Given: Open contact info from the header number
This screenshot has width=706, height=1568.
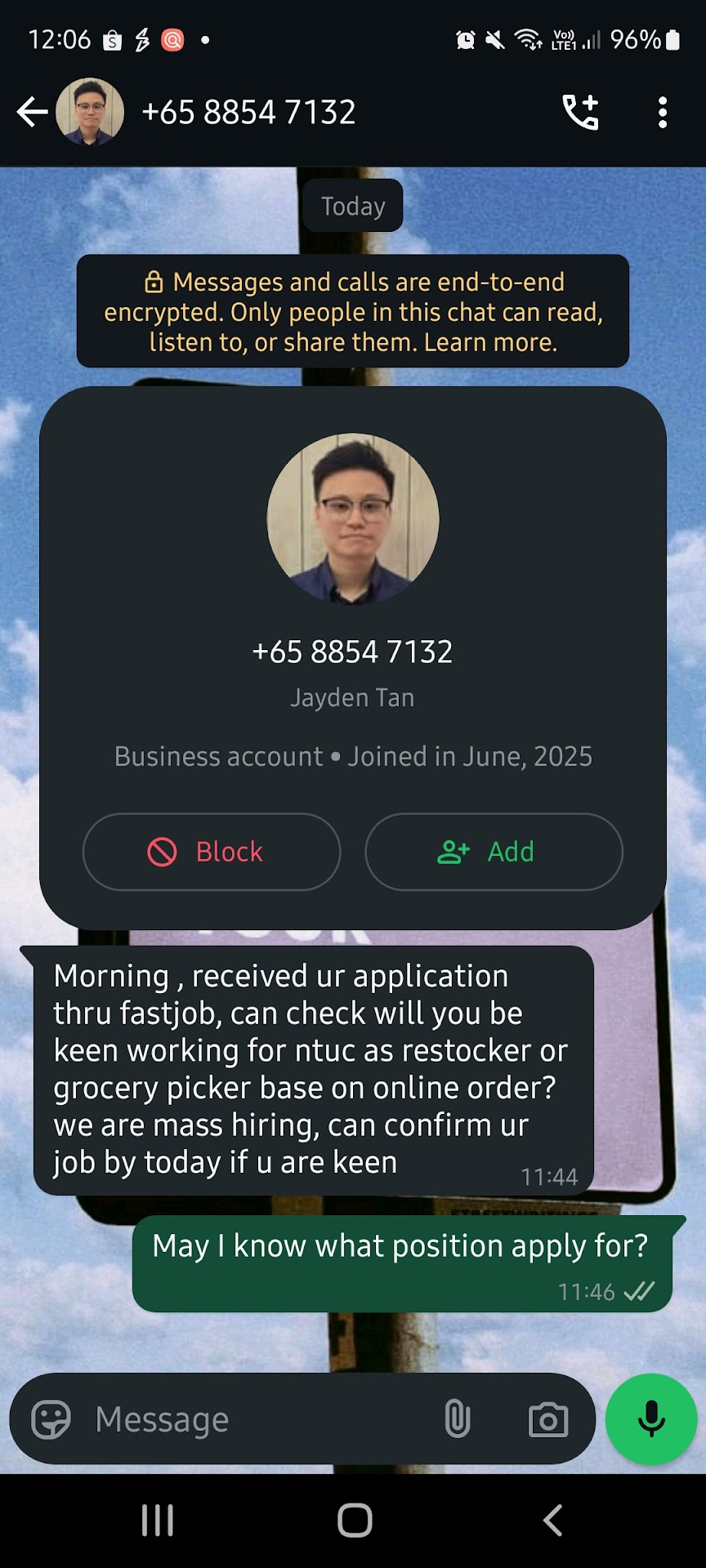Looking at the screenshot, I should coord(248,112).
